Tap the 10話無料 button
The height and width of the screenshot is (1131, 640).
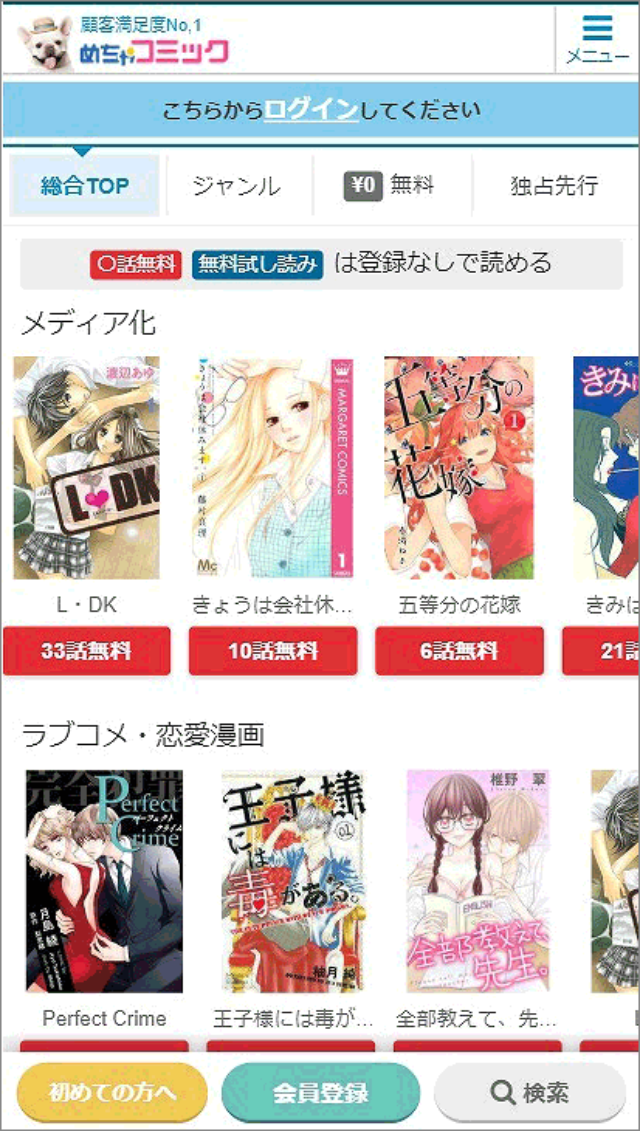point(272,651)
